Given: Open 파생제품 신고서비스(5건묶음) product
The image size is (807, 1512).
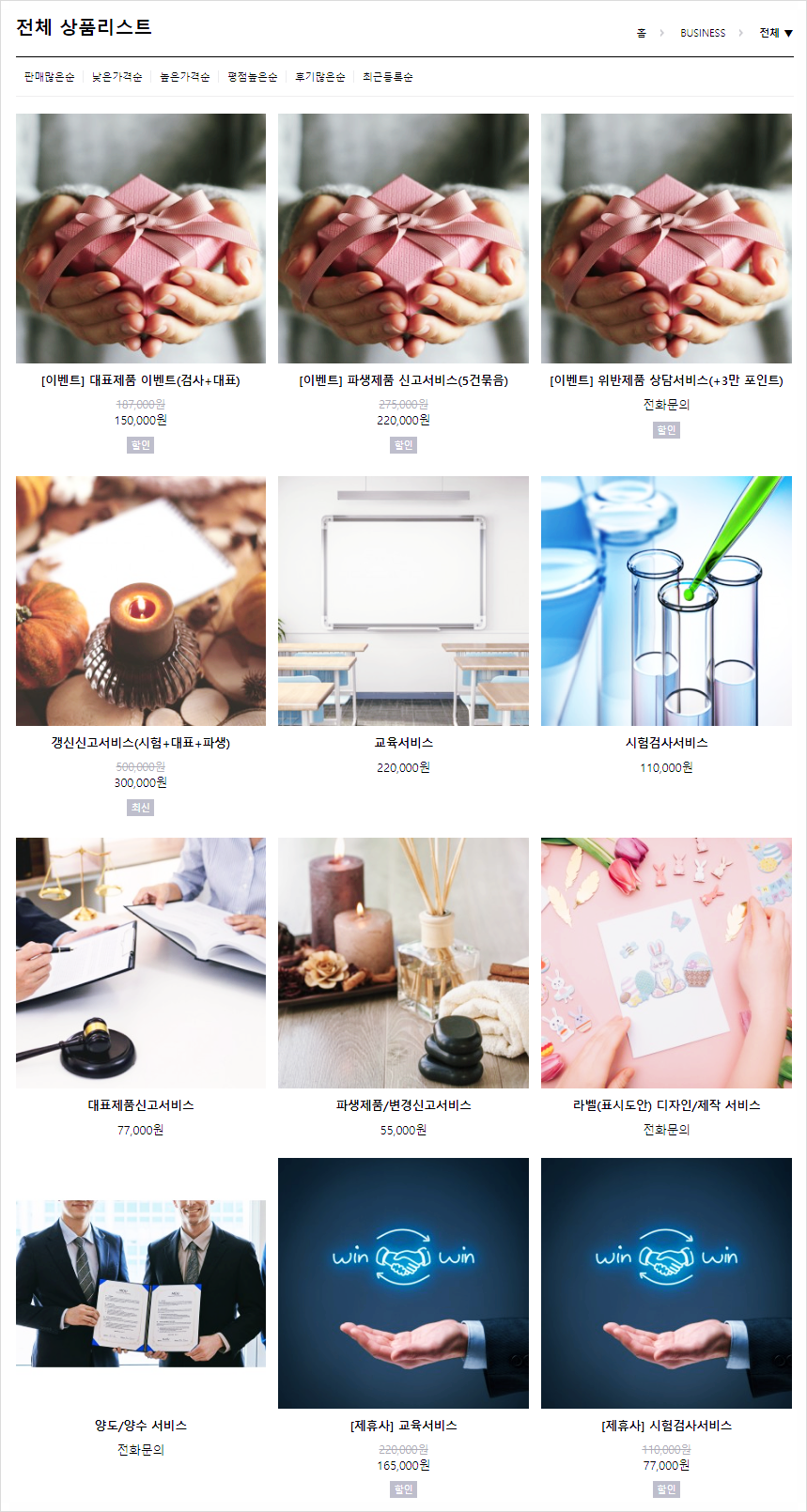Looking at the screenshot, I should pyautogui.click(x=403, y=380).
